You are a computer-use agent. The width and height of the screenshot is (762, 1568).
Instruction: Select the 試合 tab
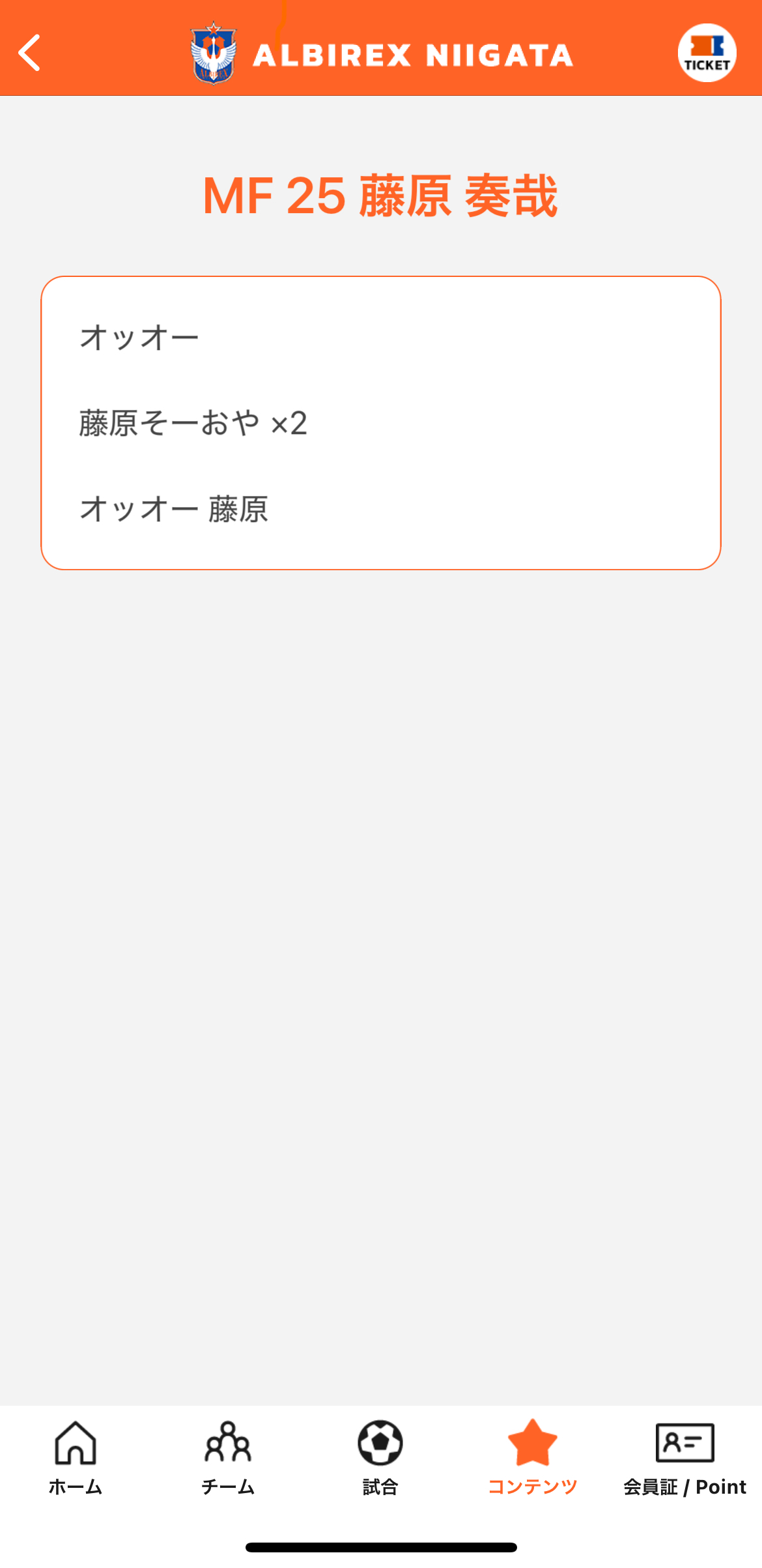(x=380, y=1459)
